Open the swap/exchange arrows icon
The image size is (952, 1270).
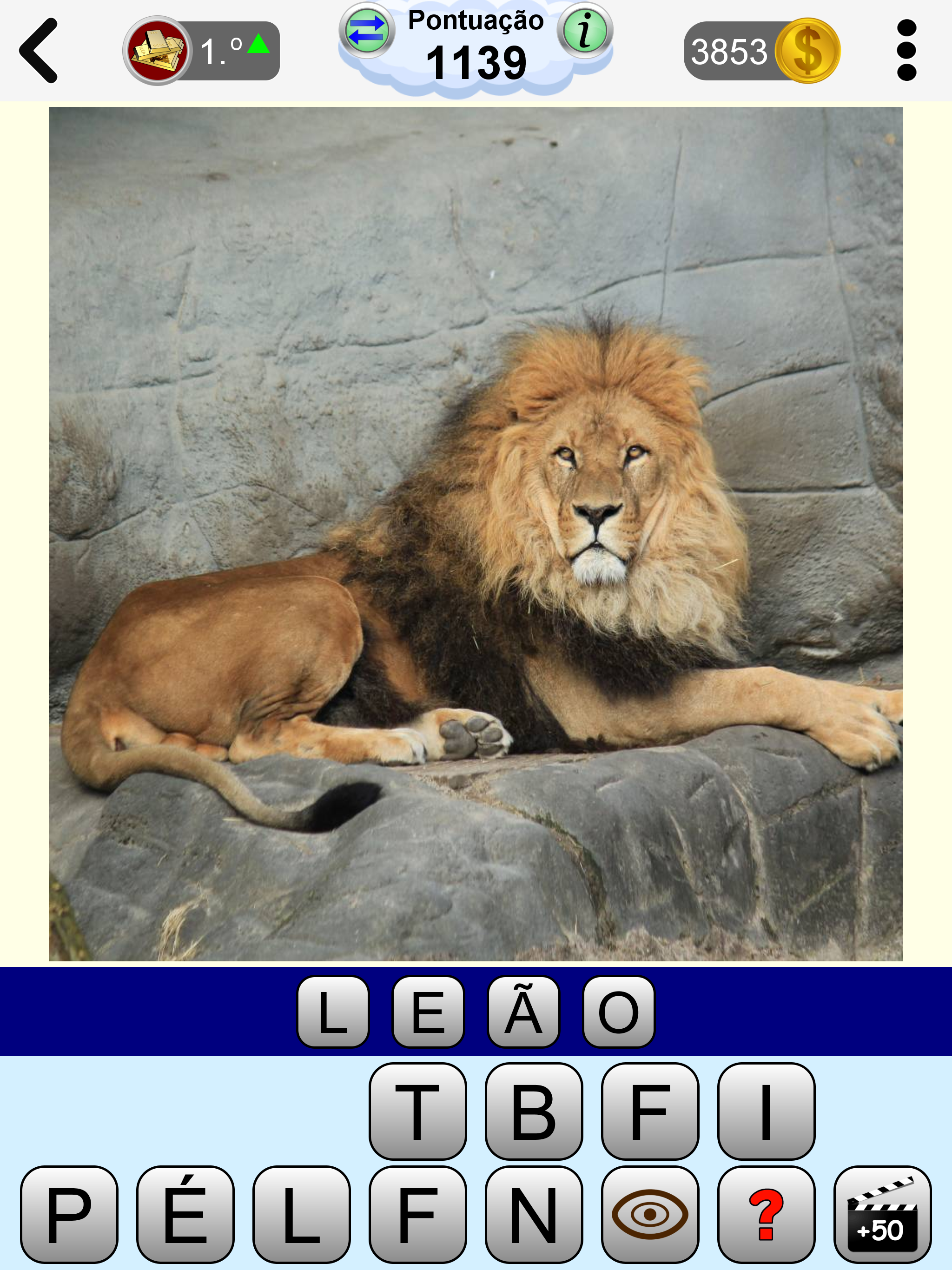(368, 34)
